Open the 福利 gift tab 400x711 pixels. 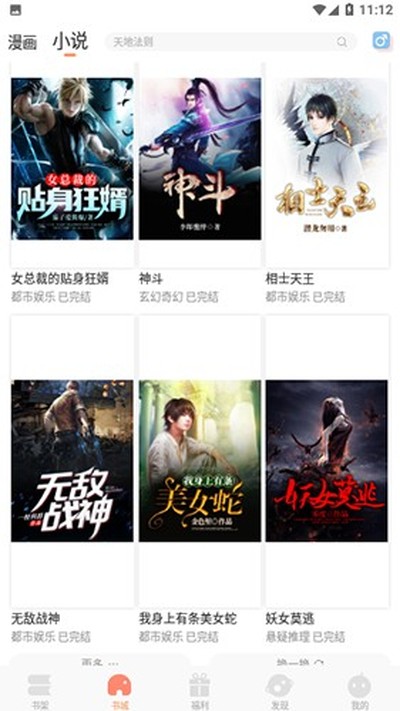pyautogui.click(x=200, y=691)
